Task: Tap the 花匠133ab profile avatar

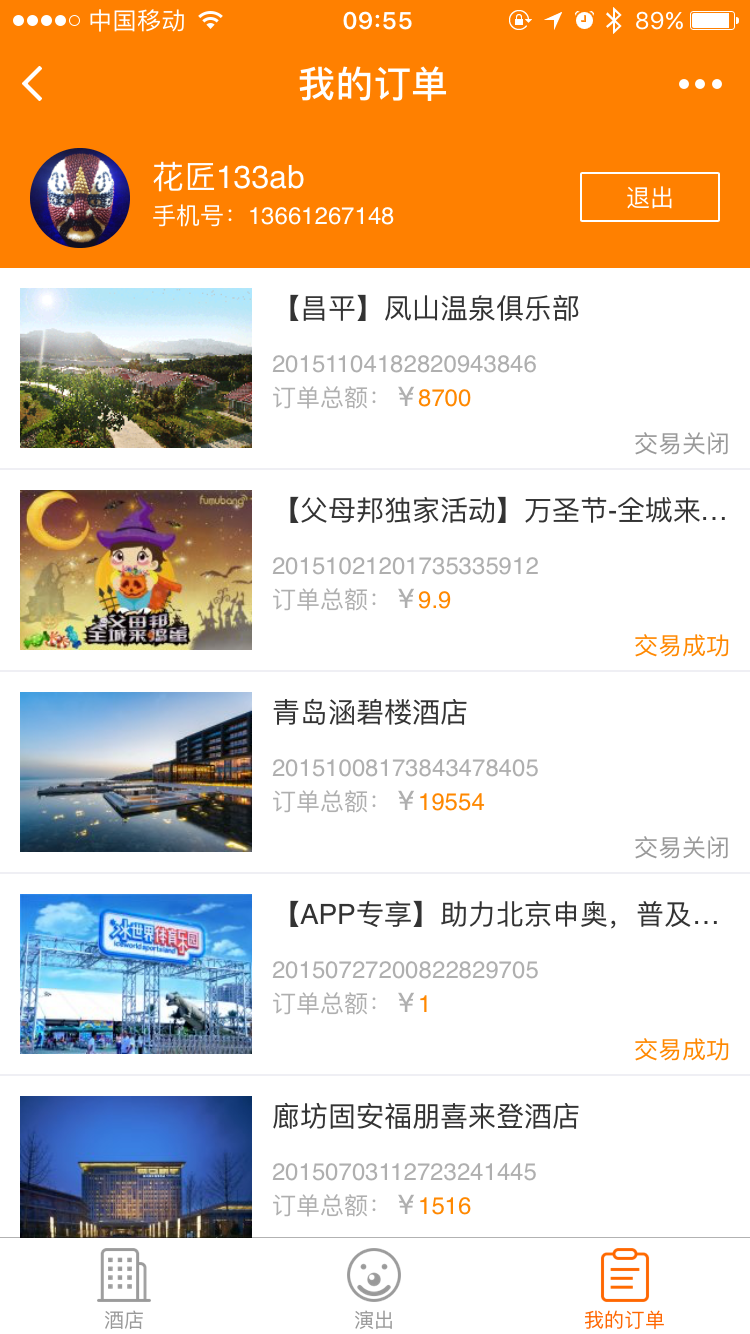Action: pos(80,198)
